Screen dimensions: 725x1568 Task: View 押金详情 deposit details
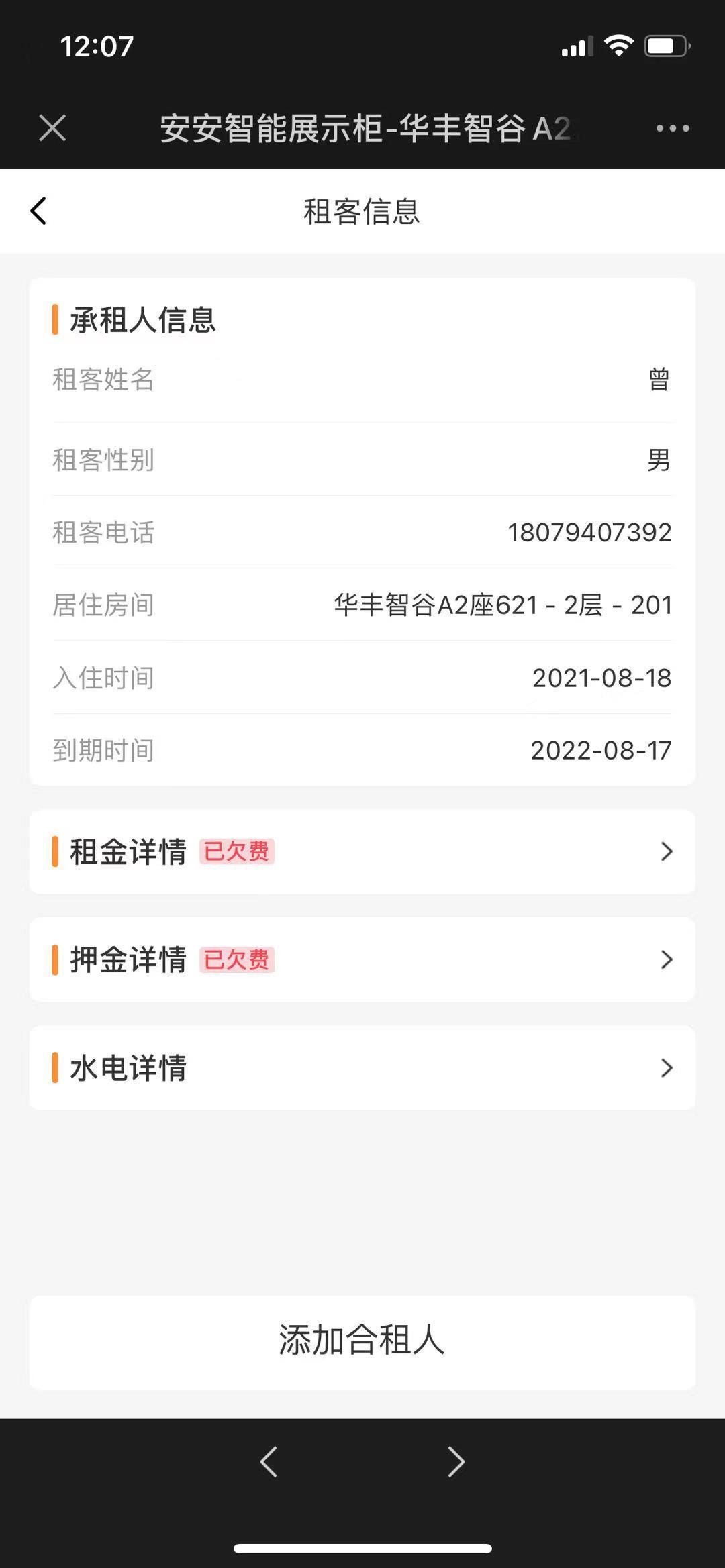pos(362,959)
